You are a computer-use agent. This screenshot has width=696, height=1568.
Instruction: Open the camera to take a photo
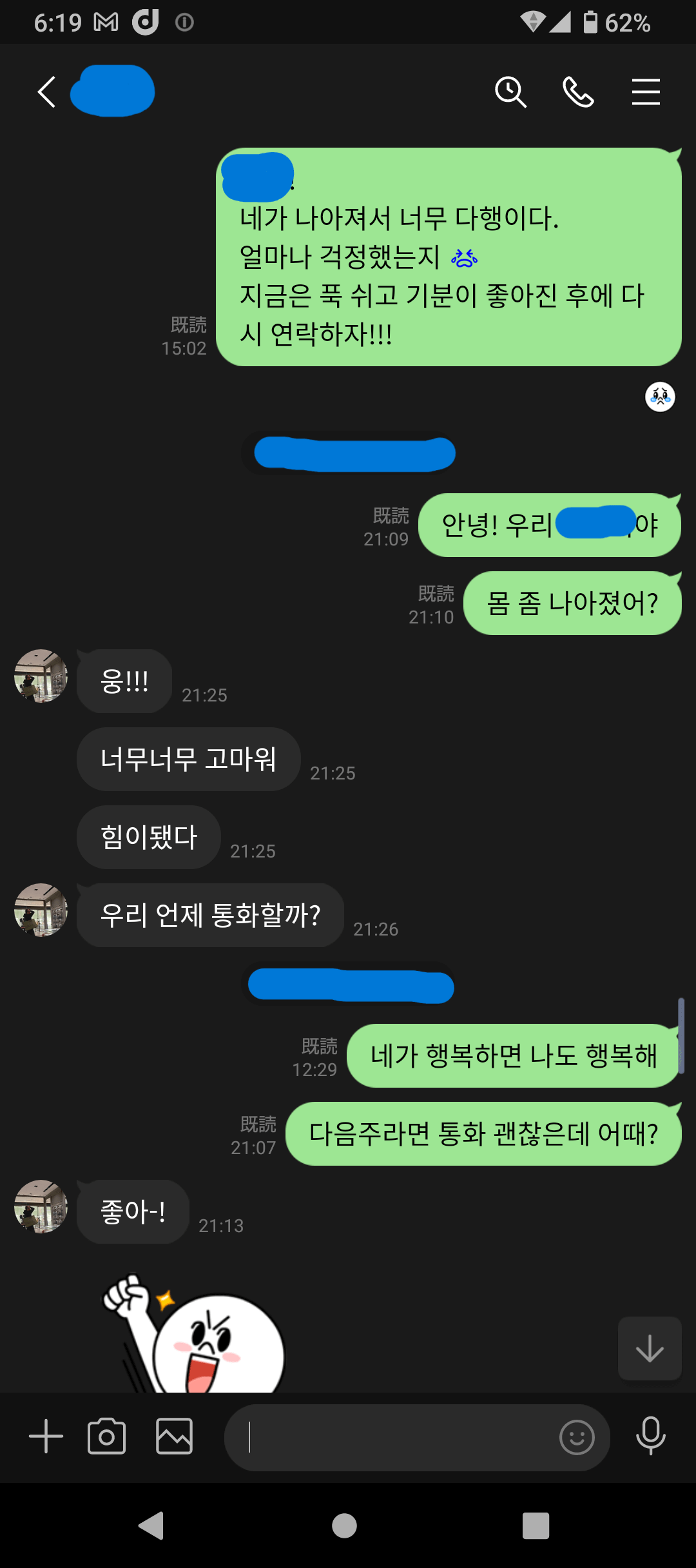(x=106, y=1436)
